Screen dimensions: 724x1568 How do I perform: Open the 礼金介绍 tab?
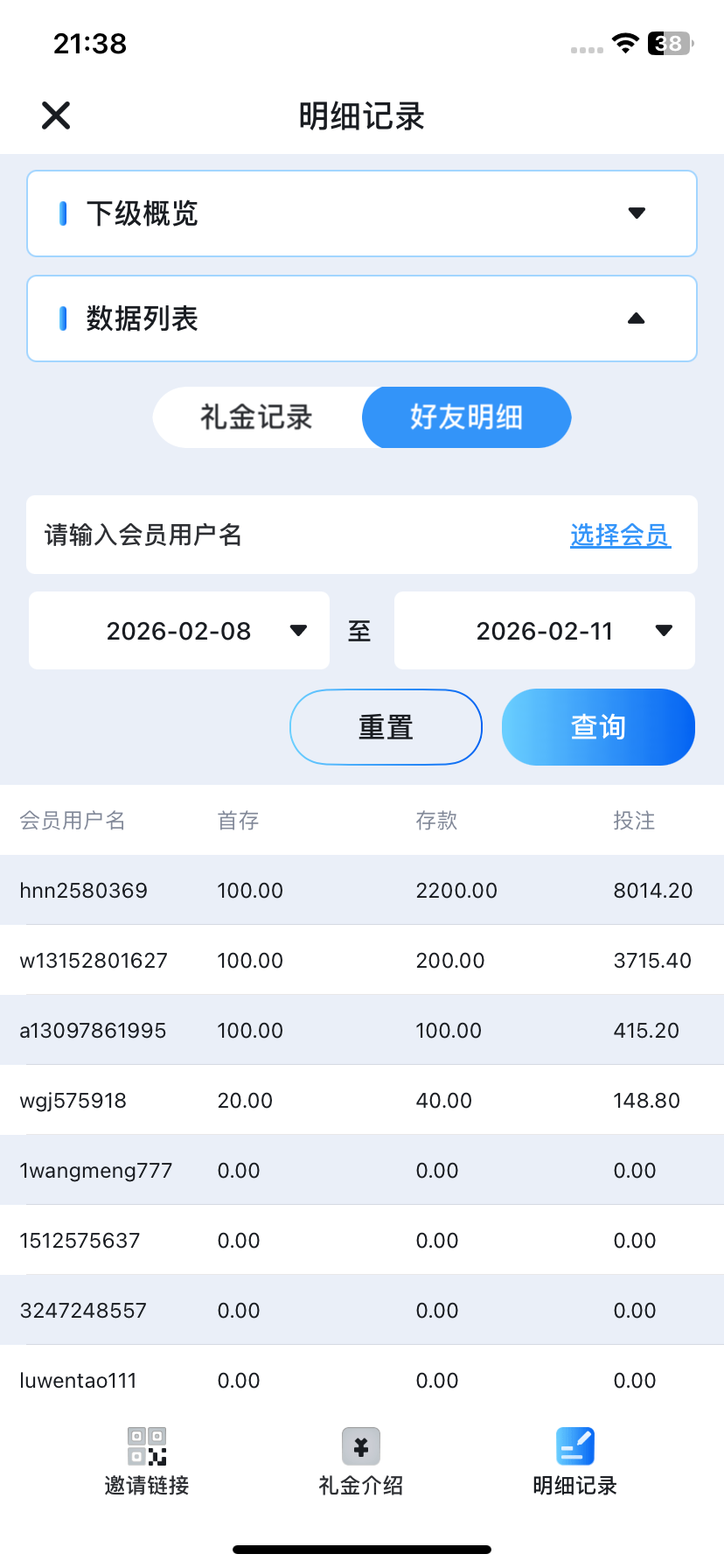pos(361,1462)
